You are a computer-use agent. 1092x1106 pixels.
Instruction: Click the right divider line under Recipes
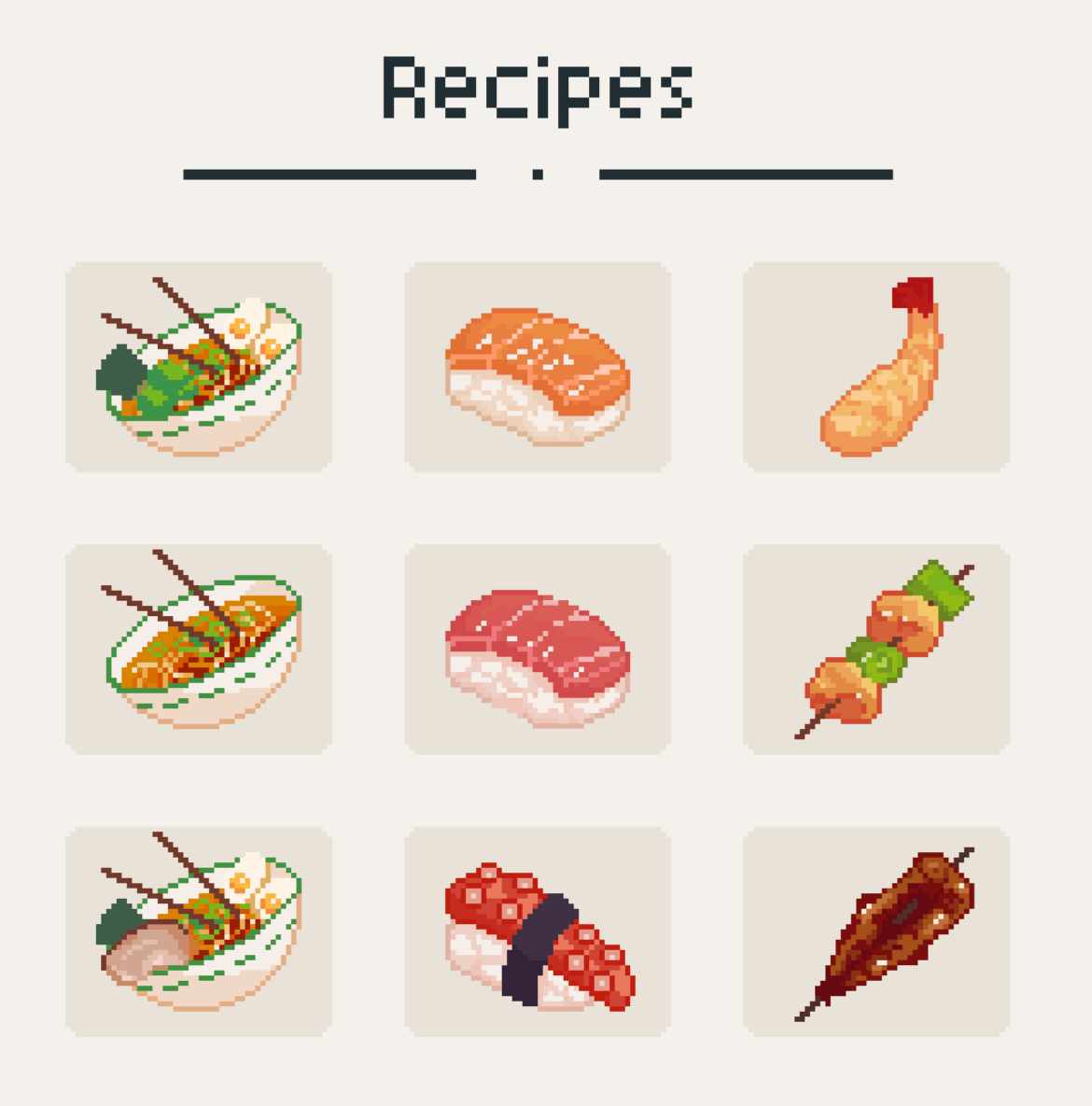point(747,171)
